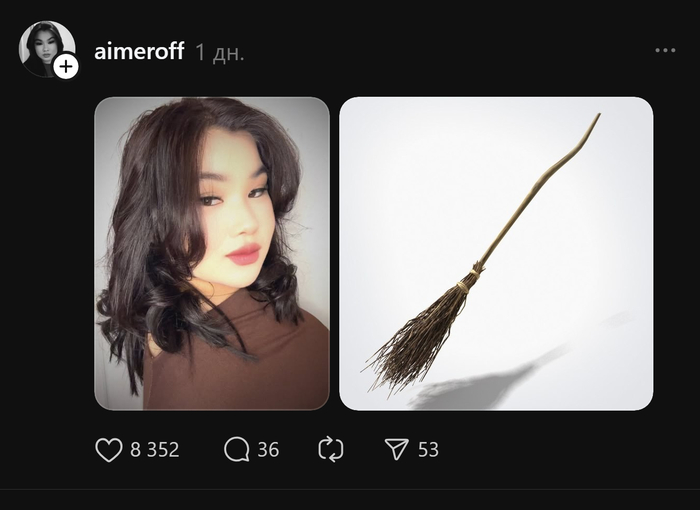Screen dimensions: 700x510
Task: Repost this aimeroff post
Action: 331,450
